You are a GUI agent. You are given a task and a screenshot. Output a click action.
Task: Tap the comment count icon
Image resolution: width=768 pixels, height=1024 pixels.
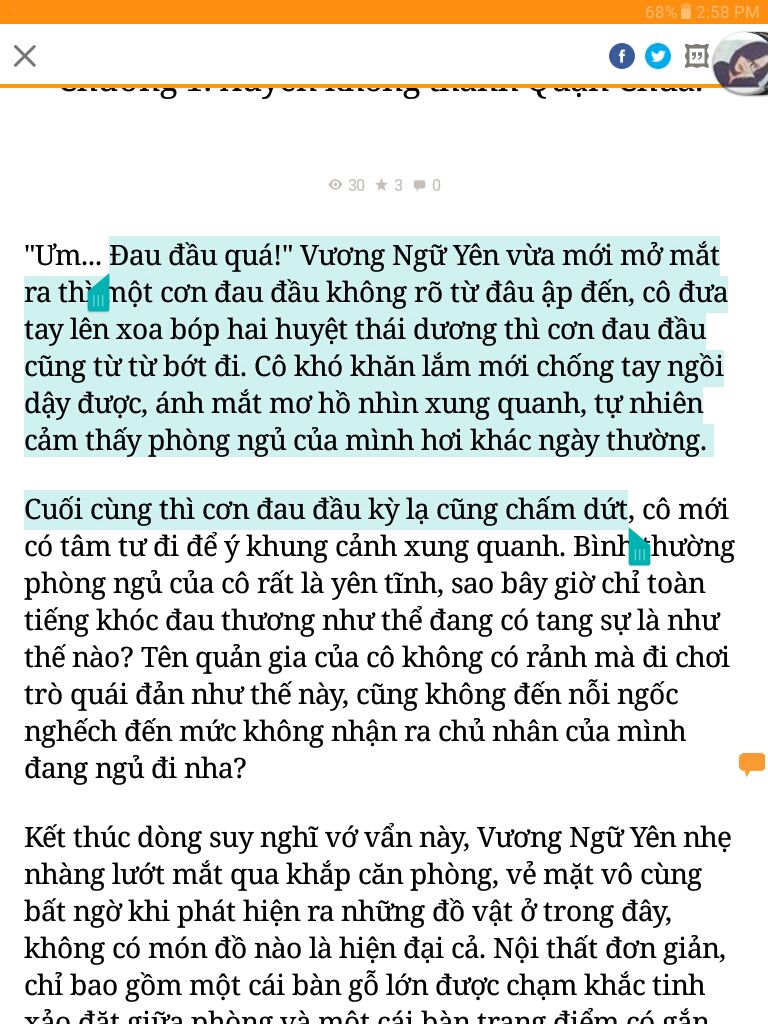tap(420, 185)
